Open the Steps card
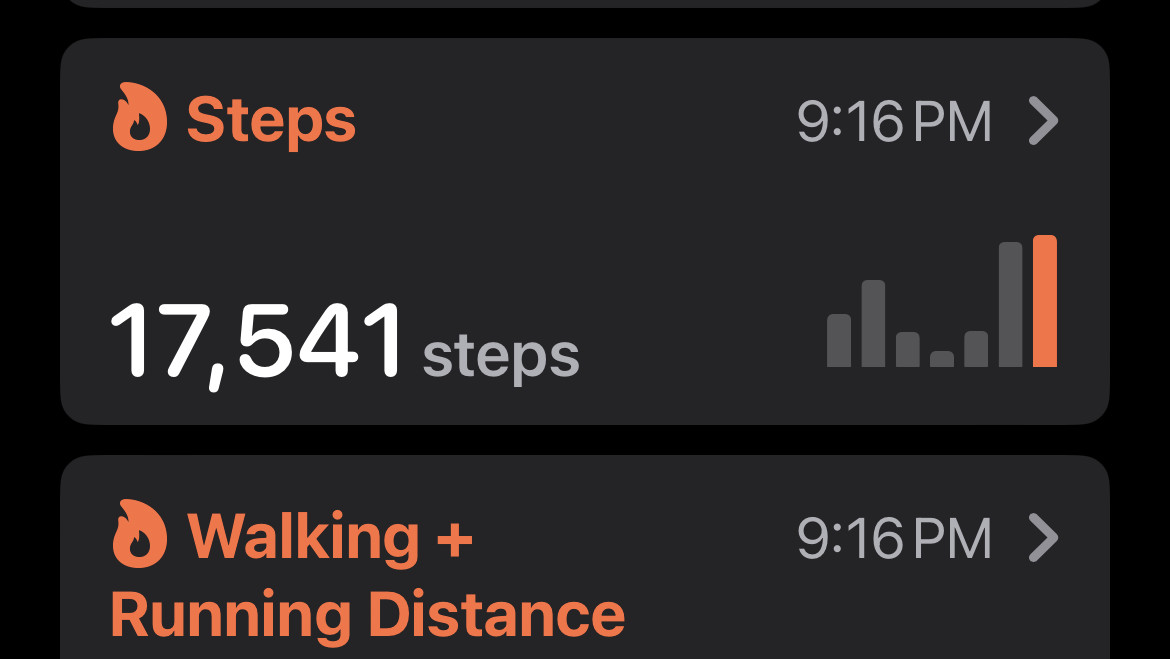 click(584, 232)
